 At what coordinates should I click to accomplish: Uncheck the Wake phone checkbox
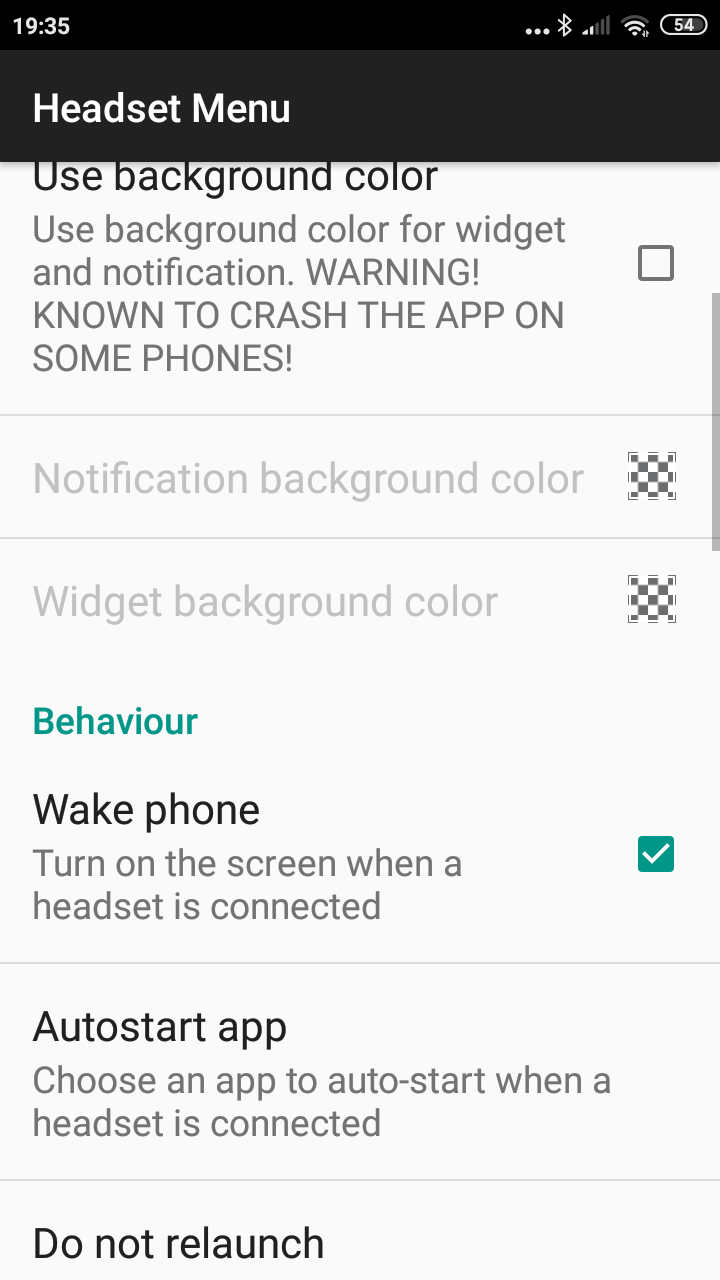point(656,854)
